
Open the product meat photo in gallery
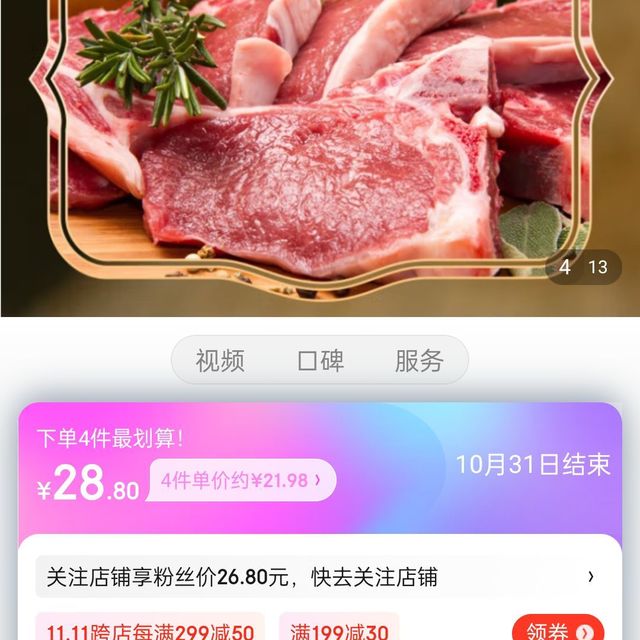pyautogui.click(x=320, y=150)
